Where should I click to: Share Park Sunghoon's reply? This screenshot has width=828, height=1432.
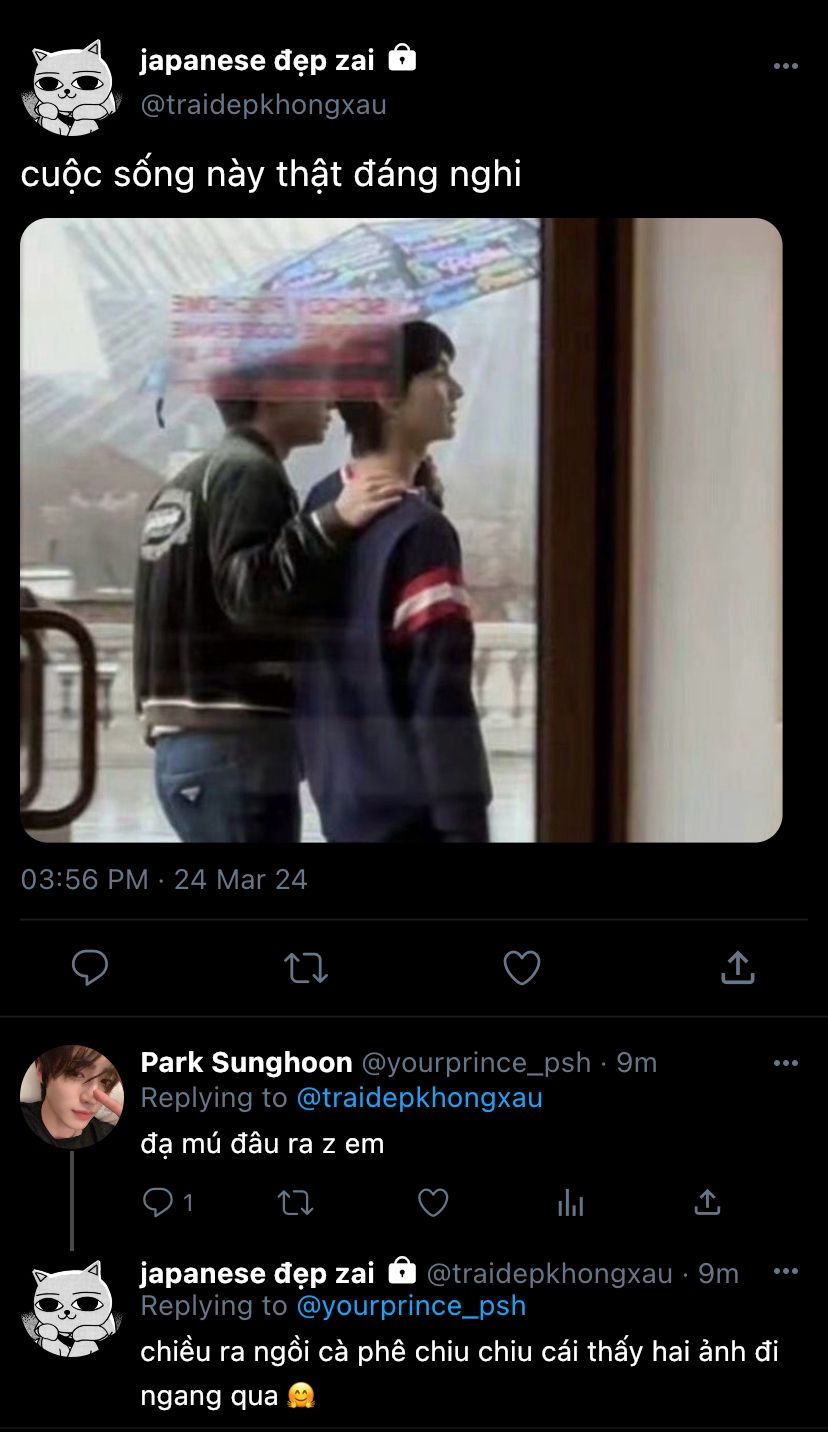tap(706, 1202)
